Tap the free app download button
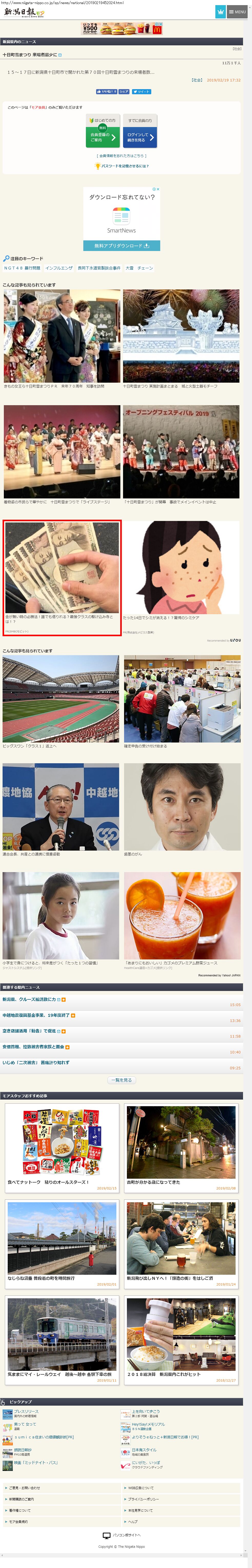This screenshot has height=1568, width=252. 122,246
